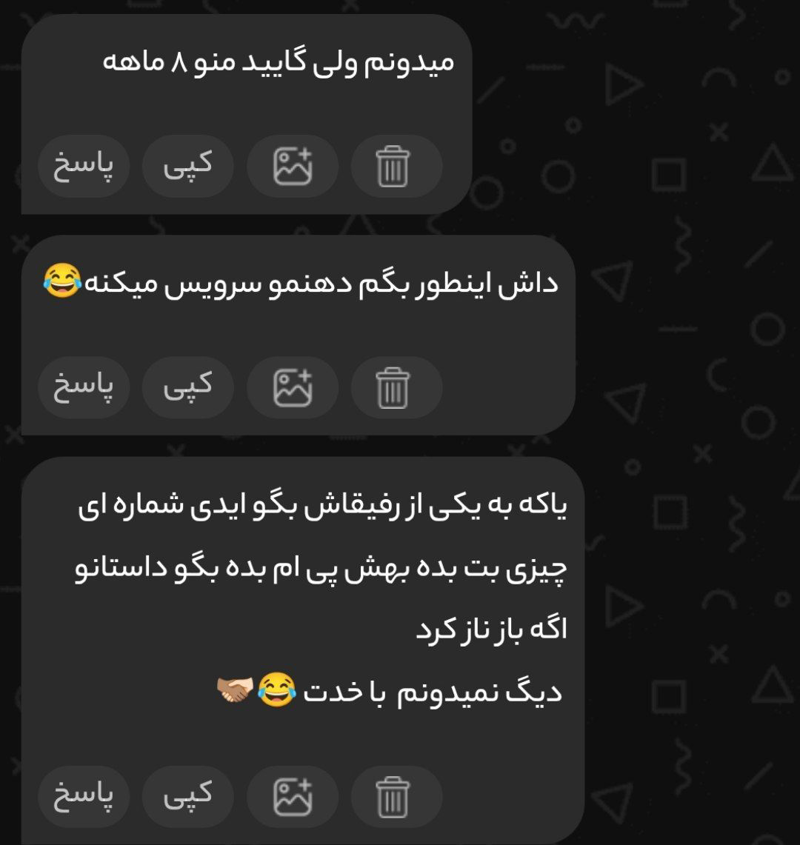Delete the message ending in با خدت
Screen dimensions: 800x845
(396, 796)
